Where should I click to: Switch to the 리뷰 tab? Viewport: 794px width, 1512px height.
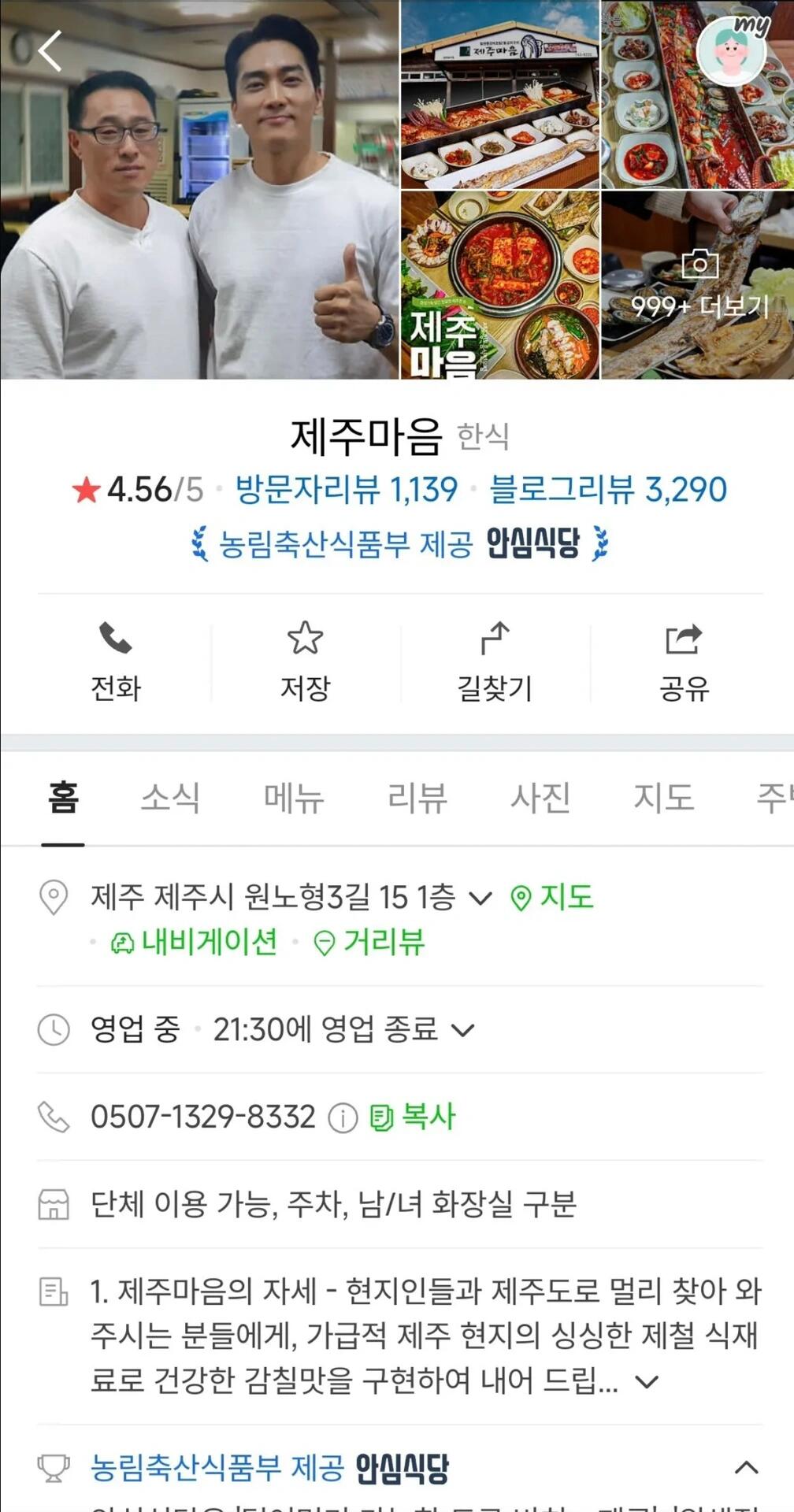417,798
